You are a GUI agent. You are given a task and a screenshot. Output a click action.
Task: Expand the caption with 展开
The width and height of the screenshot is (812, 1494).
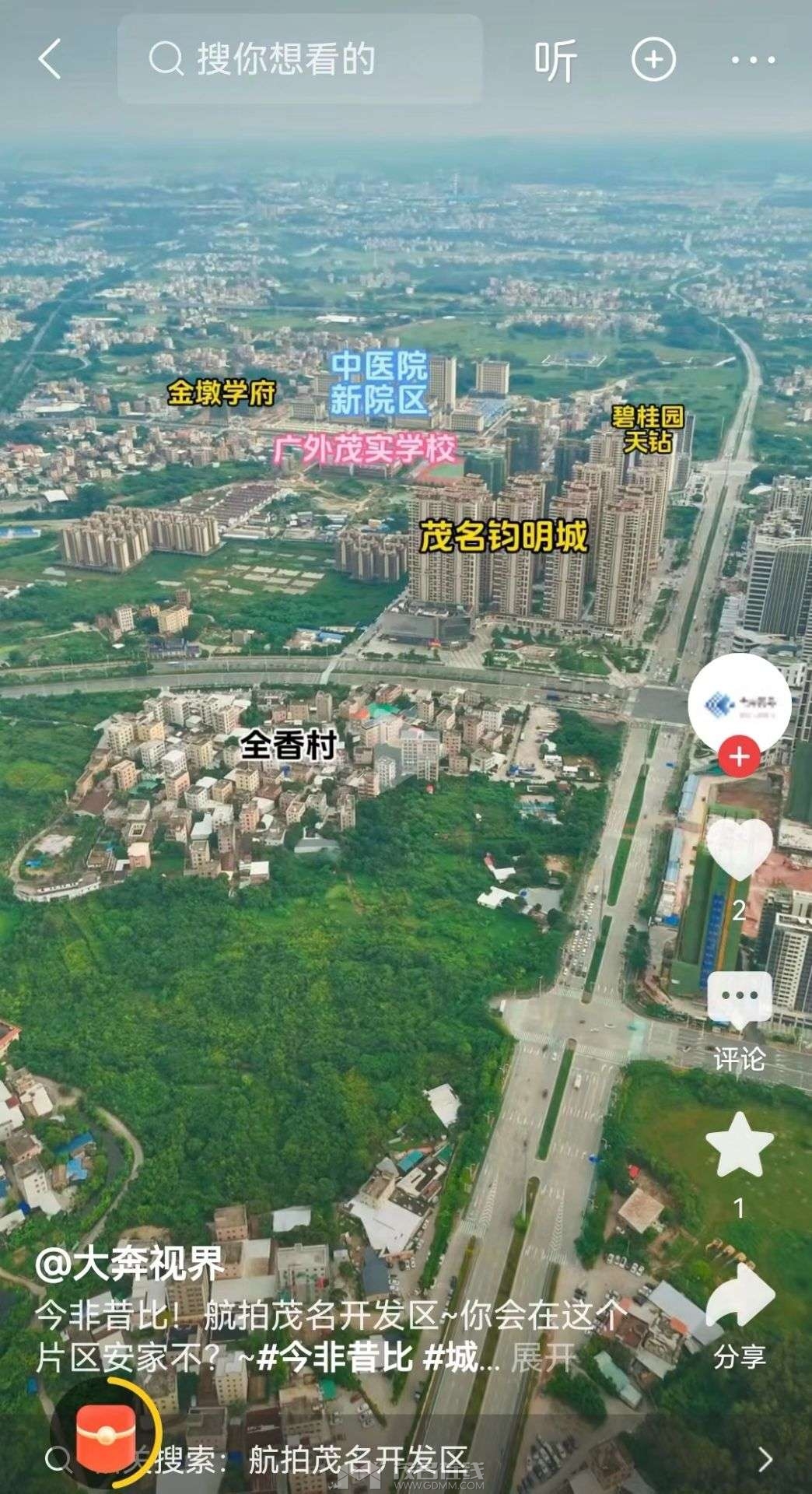(544, 1359)
